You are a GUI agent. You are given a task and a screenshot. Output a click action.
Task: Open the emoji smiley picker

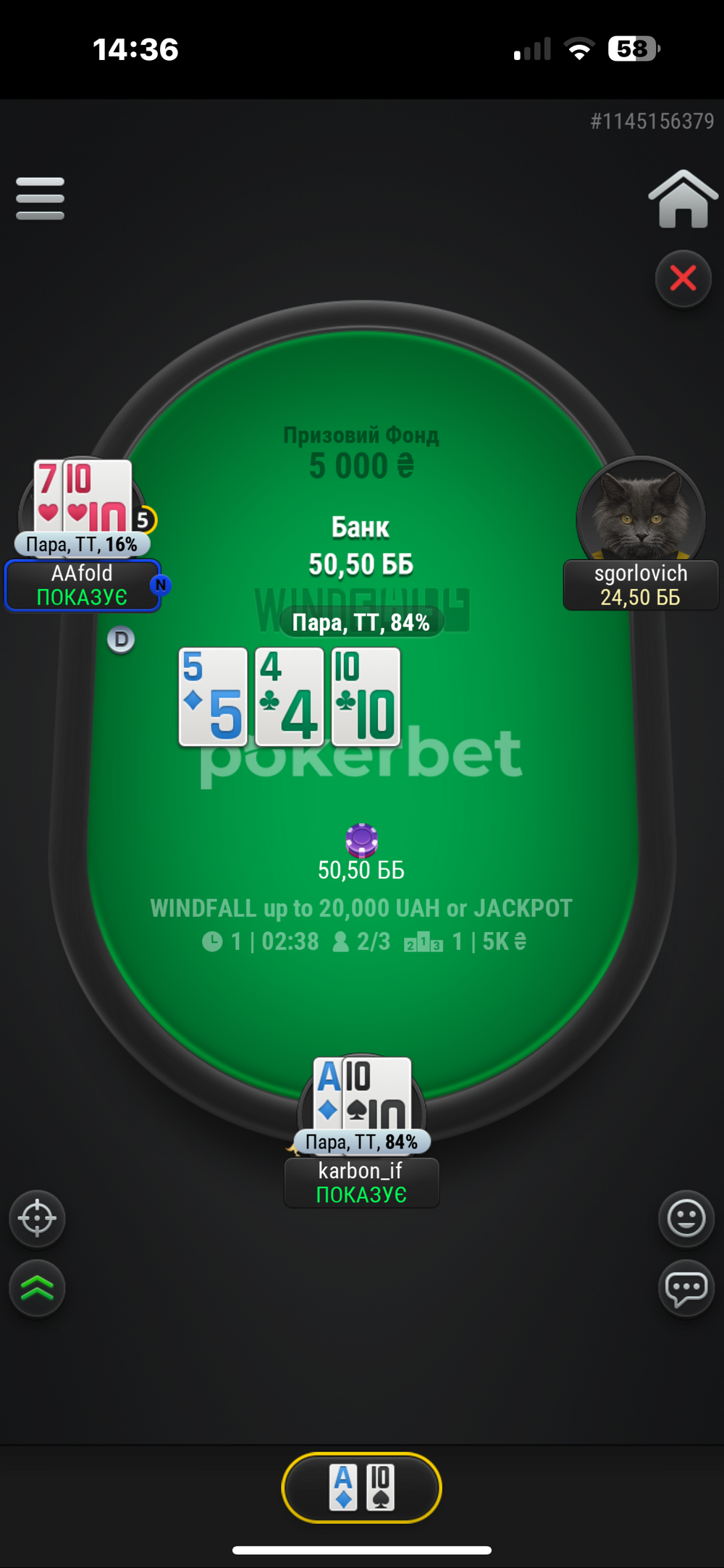(686, 1219)
